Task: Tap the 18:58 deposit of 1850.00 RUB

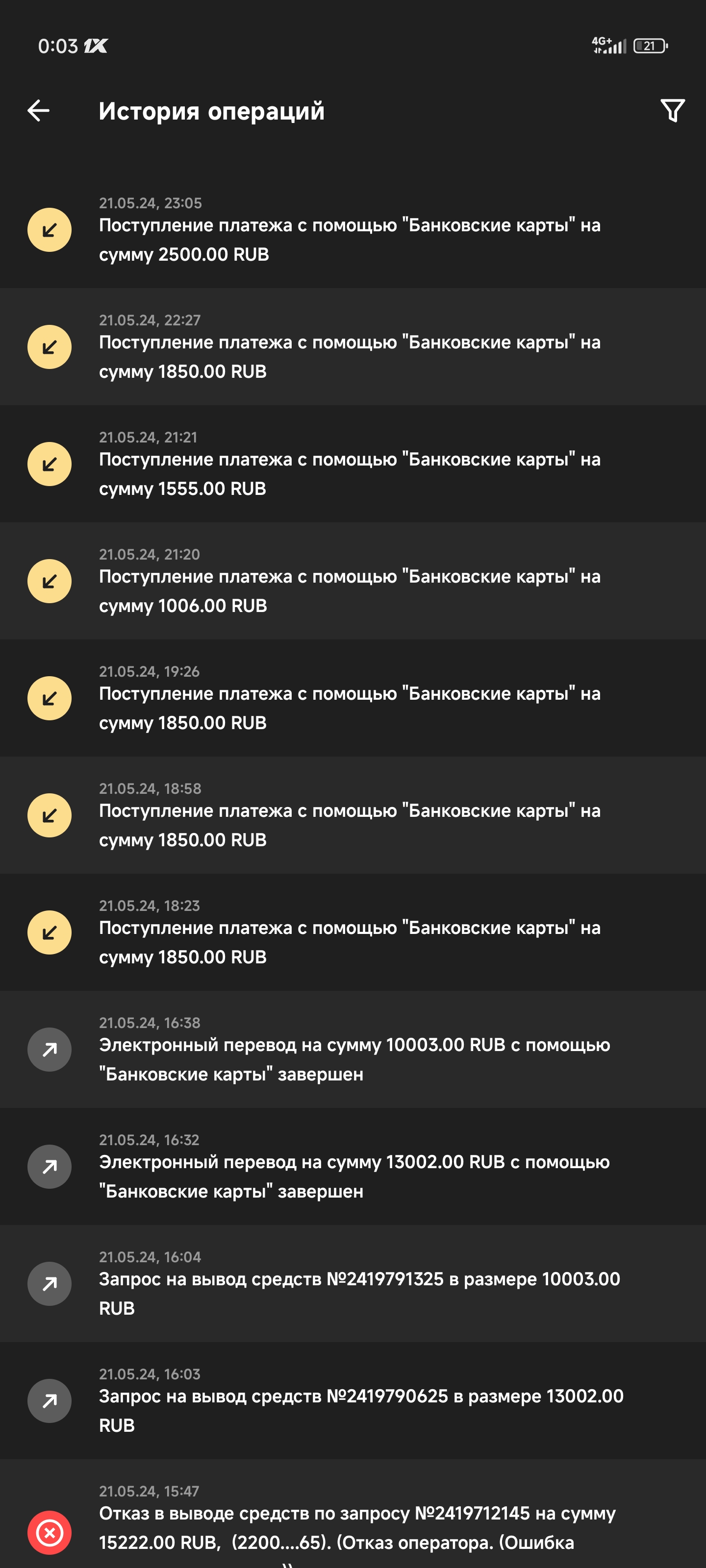Action: (x=353, y=815)
